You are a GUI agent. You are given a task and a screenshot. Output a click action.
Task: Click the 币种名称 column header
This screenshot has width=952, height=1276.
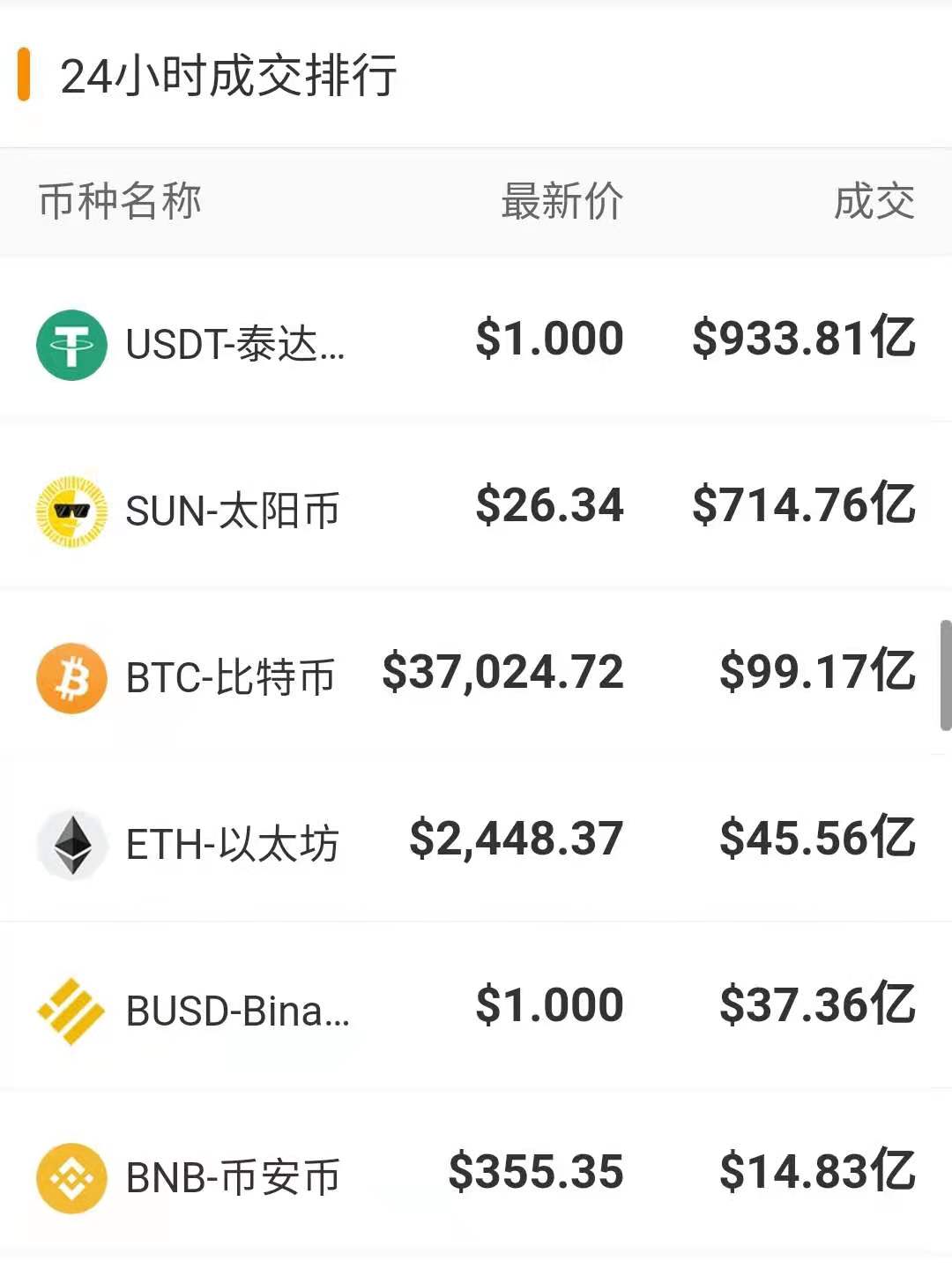(119, 202)
